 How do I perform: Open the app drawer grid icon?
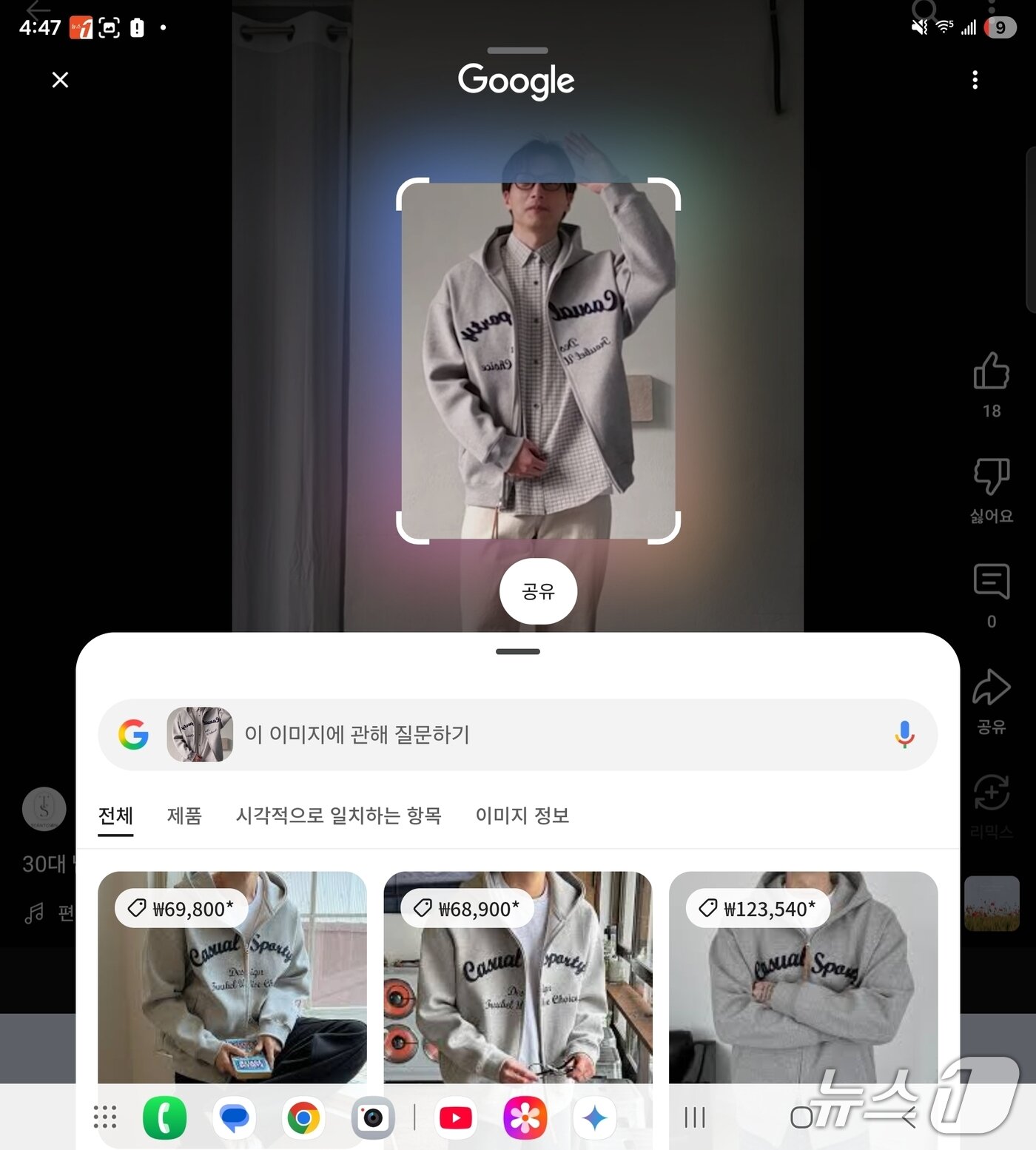click(x=105, y=1117)
